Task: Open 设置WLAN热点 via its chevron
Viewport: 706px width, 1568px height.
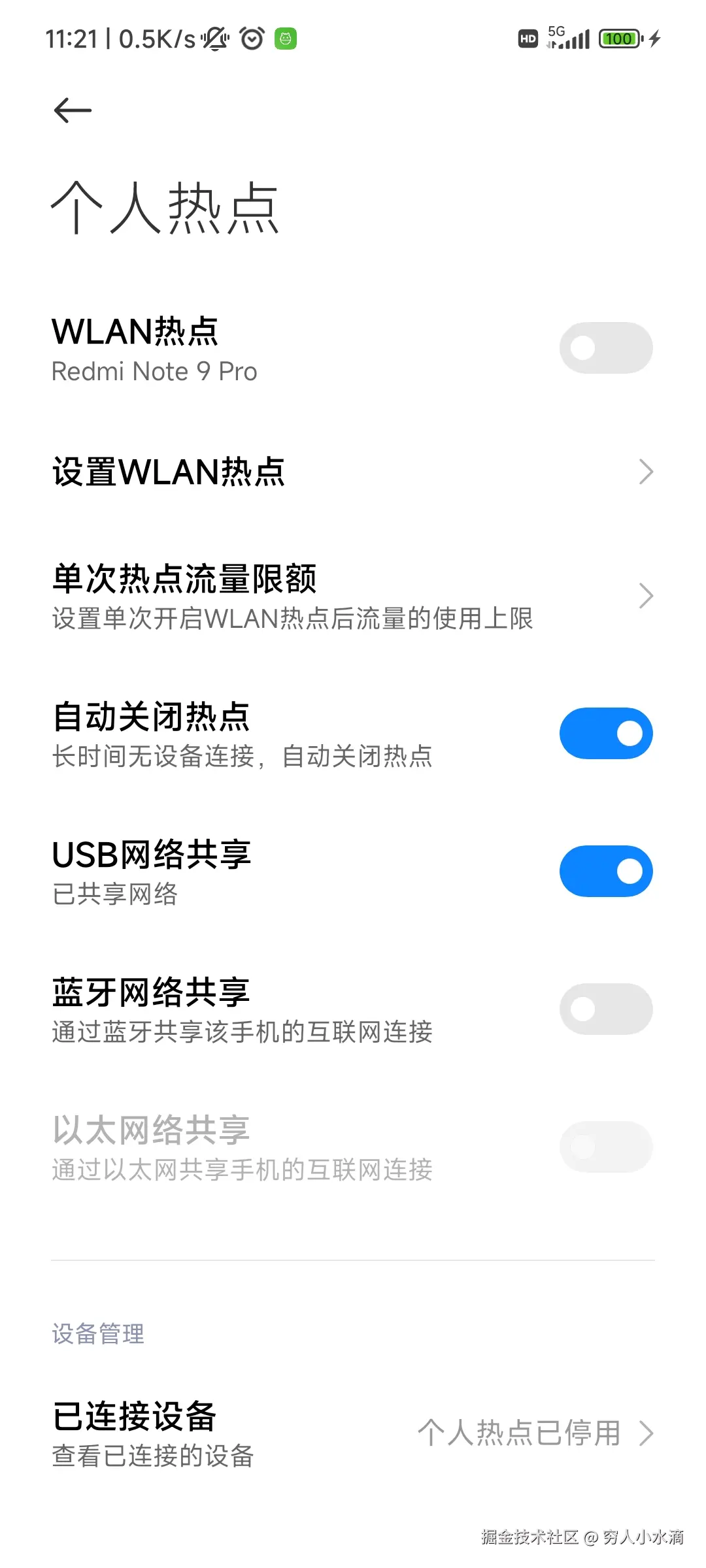Action: tap(645, 471)
